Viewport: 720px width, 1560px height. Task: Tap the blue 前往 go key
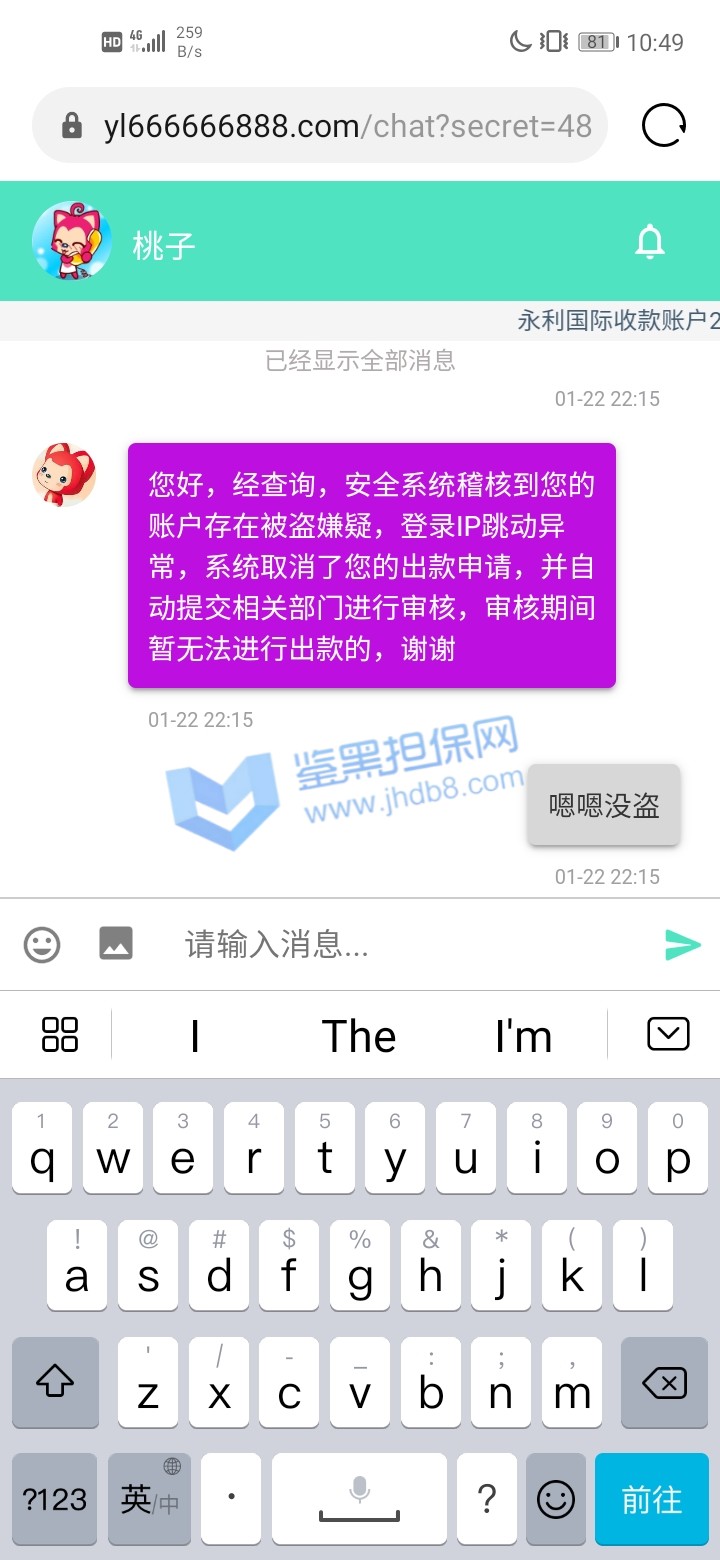(652, 1499)
